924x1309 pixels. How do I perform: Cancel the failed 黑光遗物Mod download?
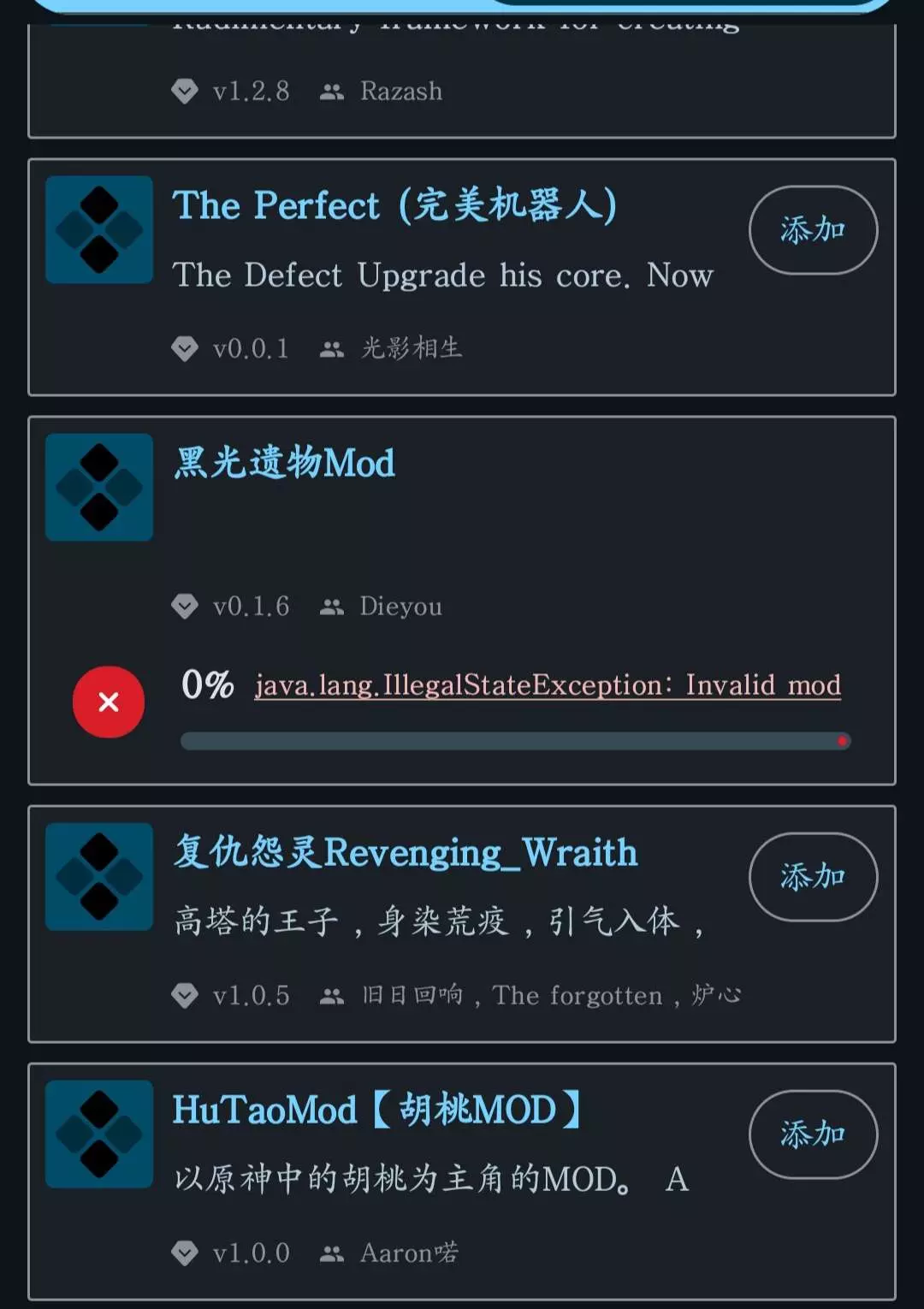click(109, 702)
